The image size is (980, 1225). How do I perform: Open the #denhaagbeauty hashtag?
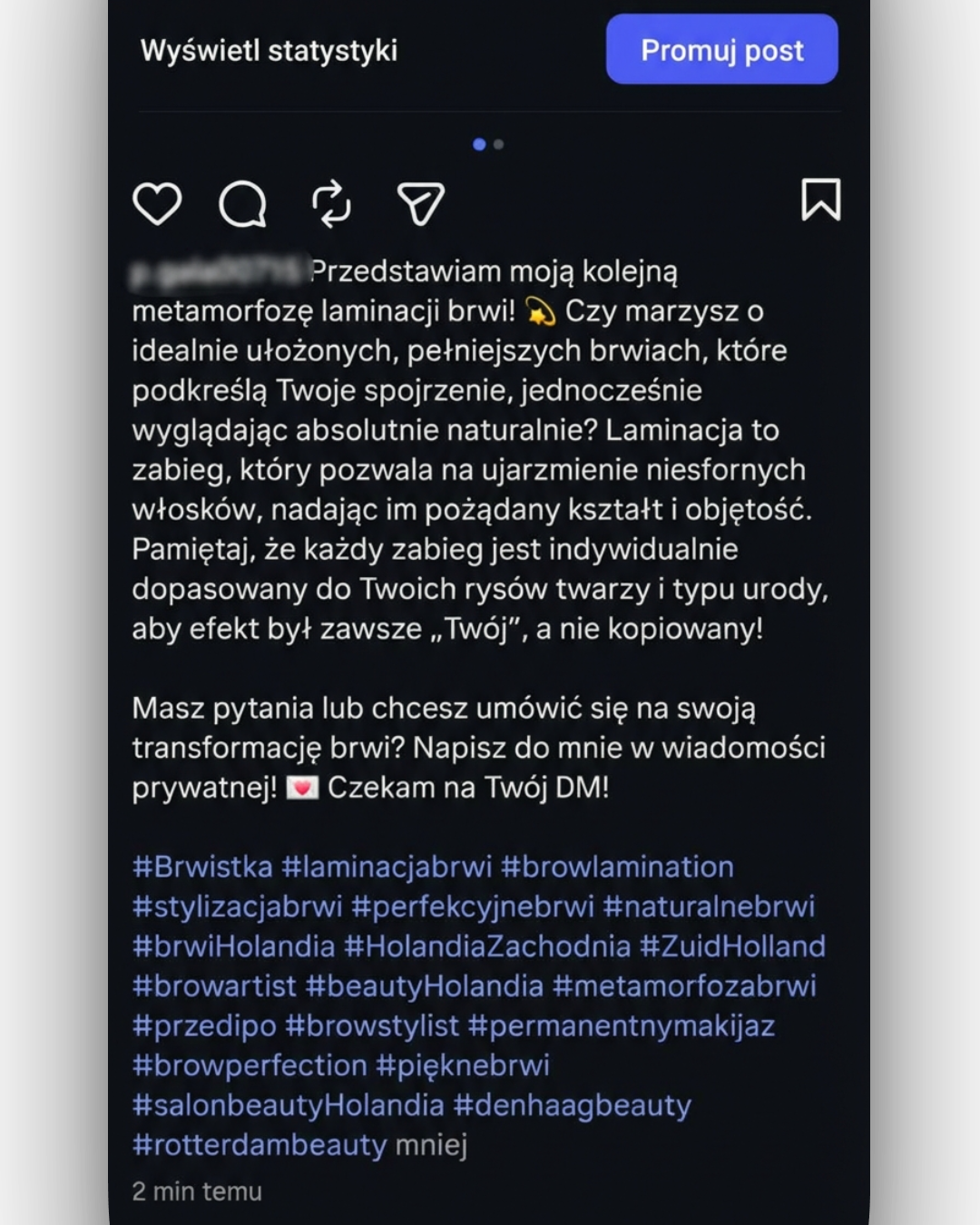(573, 1106)
